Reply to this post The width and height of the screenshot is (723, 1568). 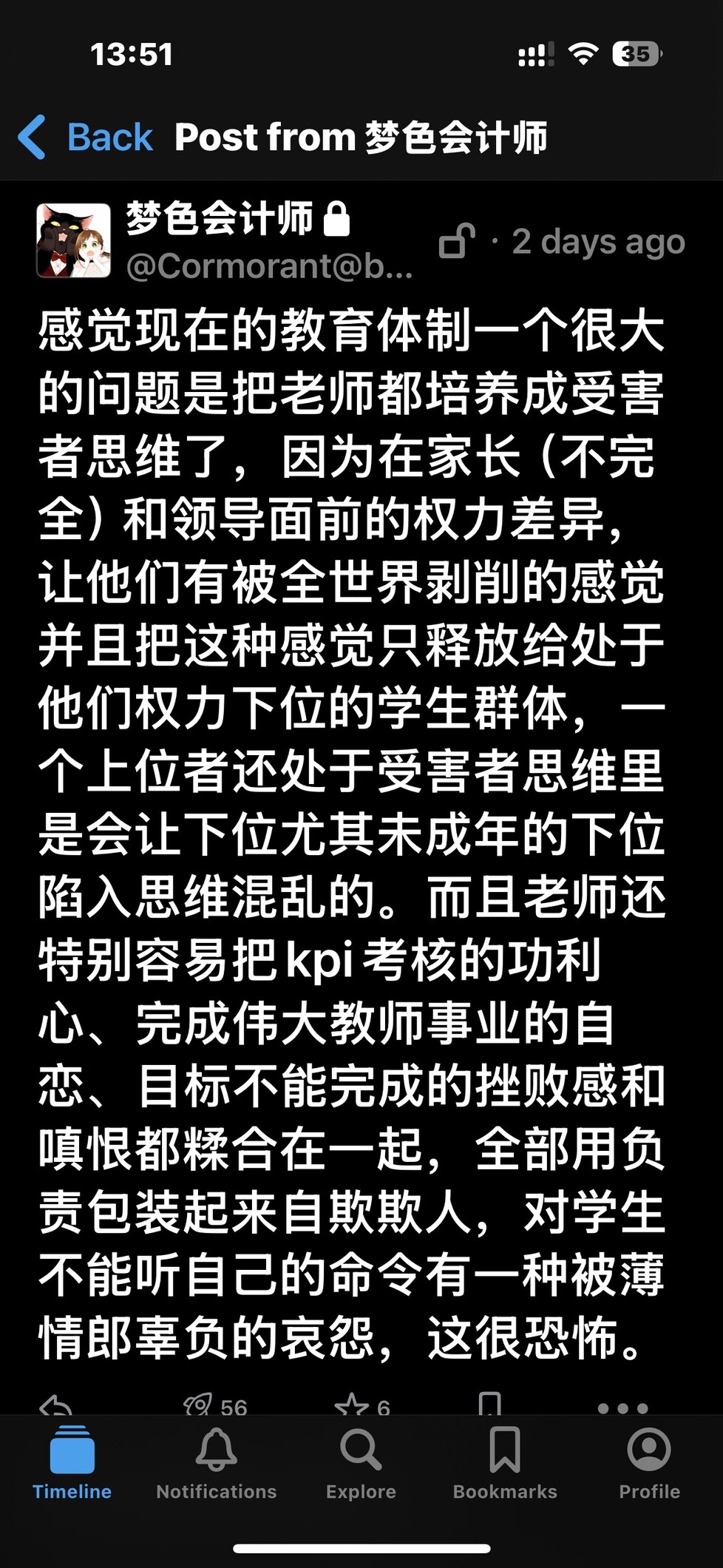(56, 1405)
